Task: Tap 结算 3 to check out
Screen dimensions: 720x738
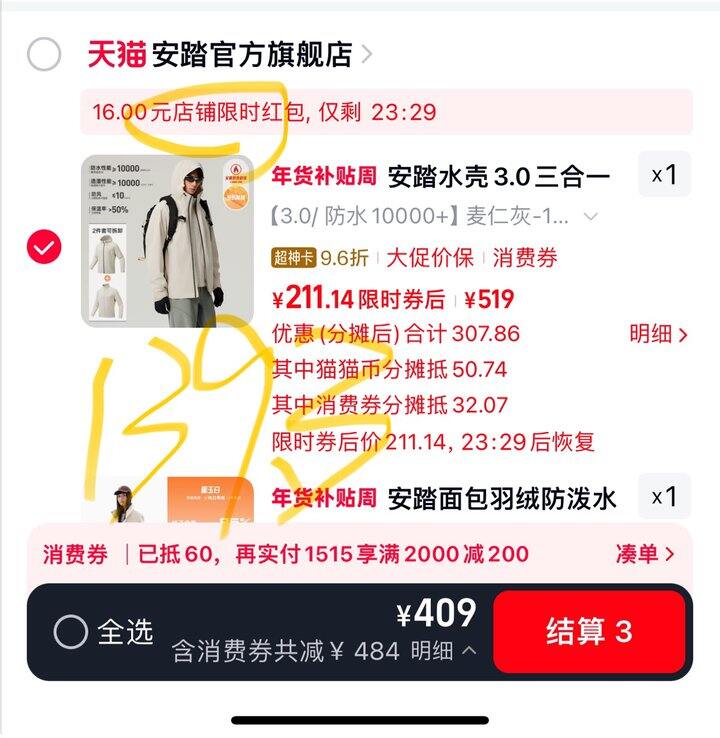Action: pos(589,632)
